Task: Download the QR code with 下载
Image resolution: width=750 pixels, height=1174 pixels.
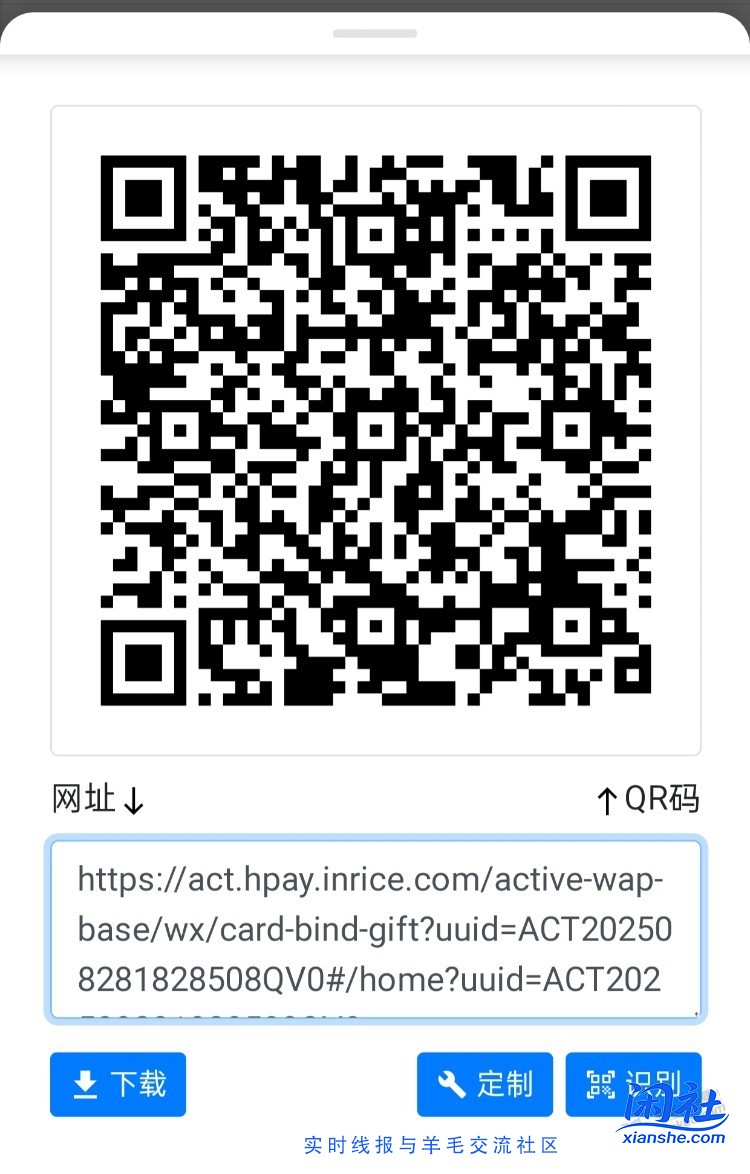Action: pos(118,1084)
